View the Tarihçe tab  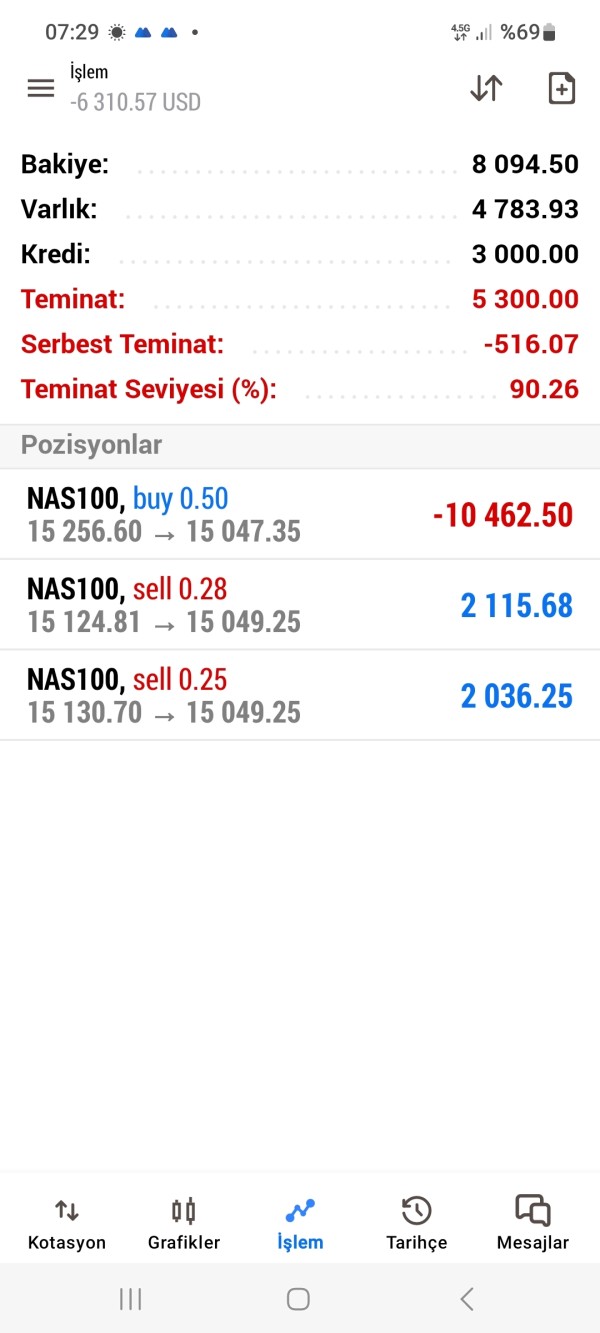coord(416,1223)
